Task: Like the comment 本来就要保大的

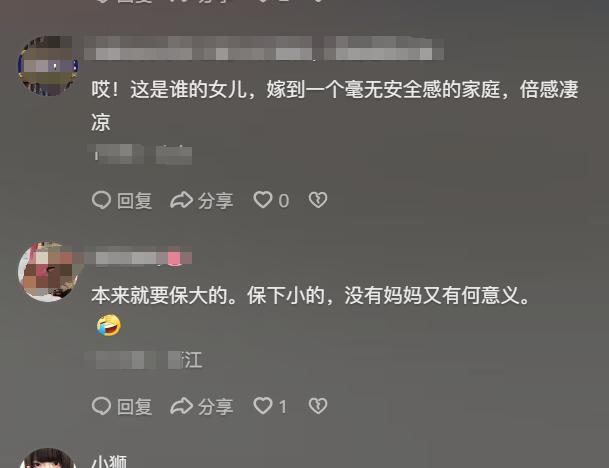Action: (x=264, y=406)
